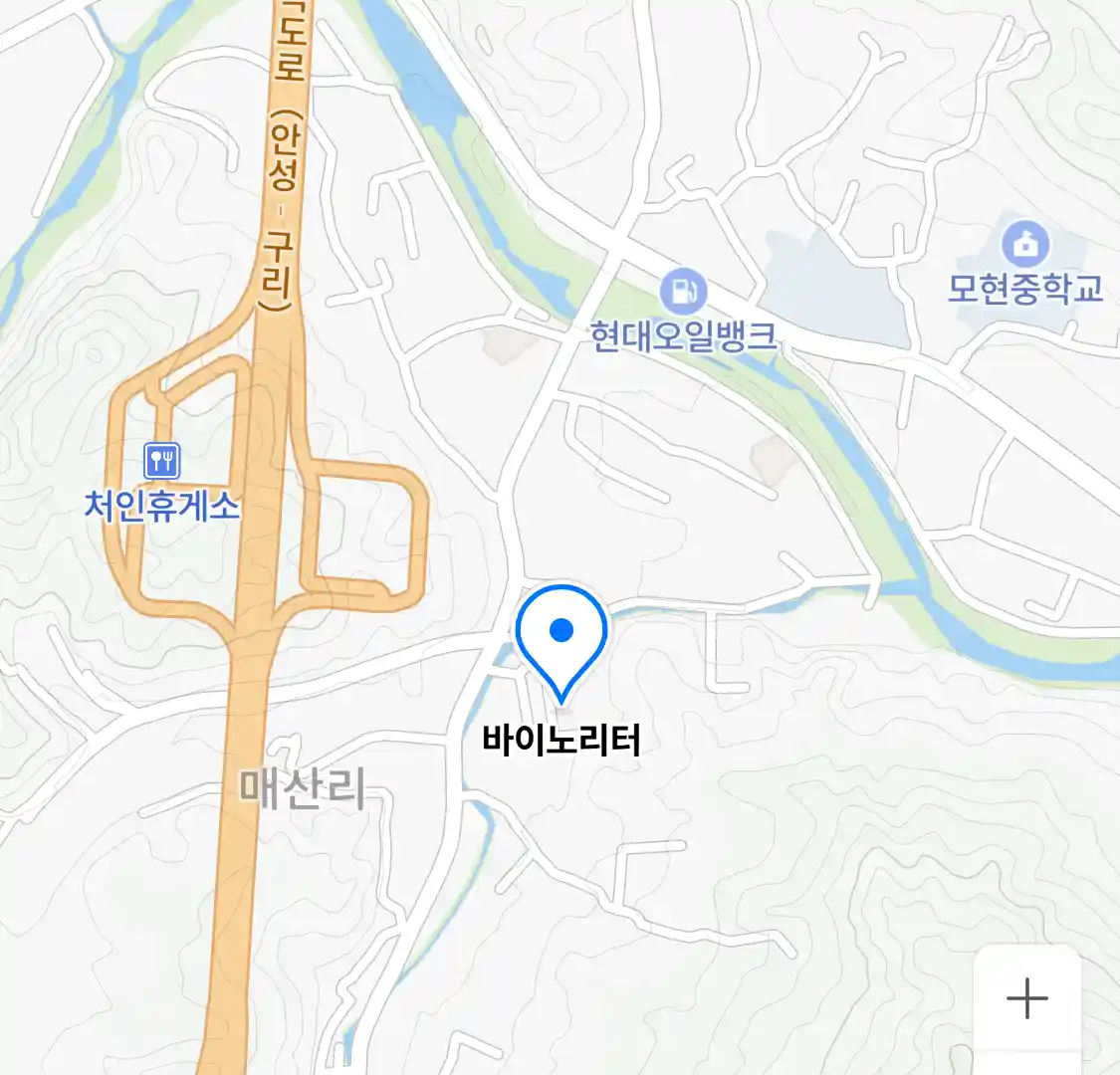Screen dimensions: 1120x1075
Task: Select the 처인휴게소 rest area marker
Action: [x=161, y=460]
